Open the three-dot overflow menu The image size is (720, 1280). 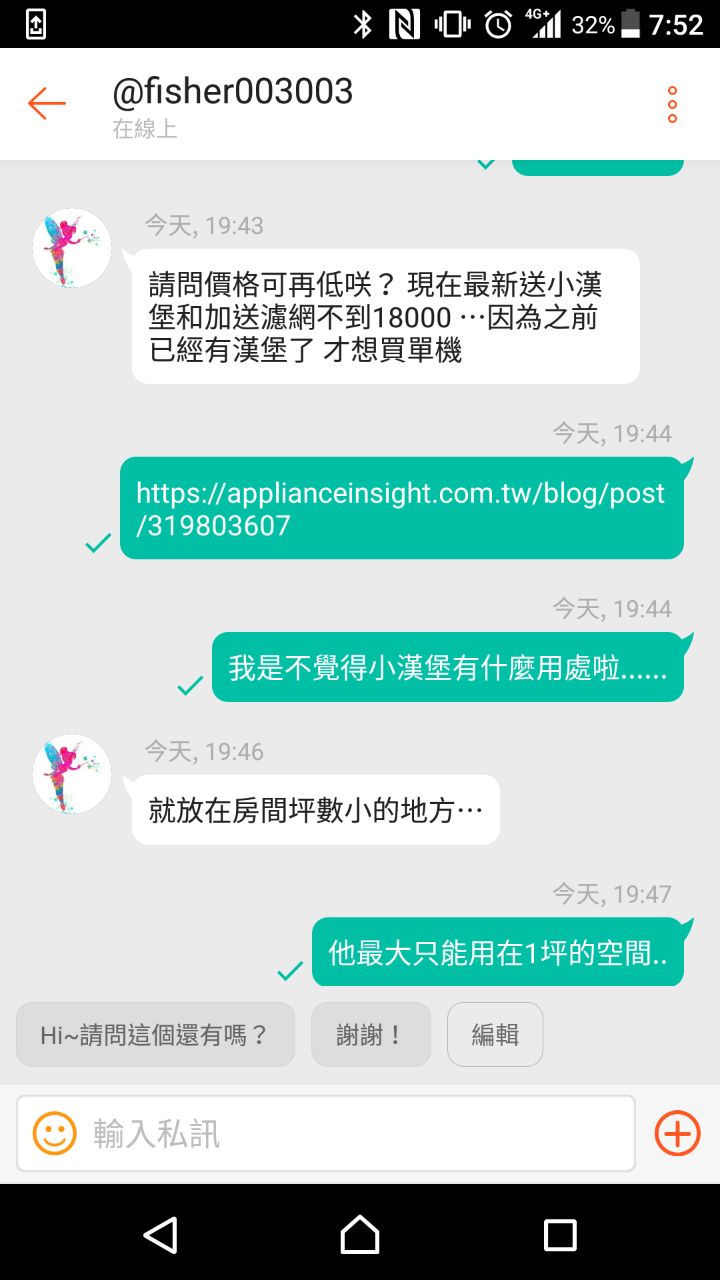click(672, 104)
